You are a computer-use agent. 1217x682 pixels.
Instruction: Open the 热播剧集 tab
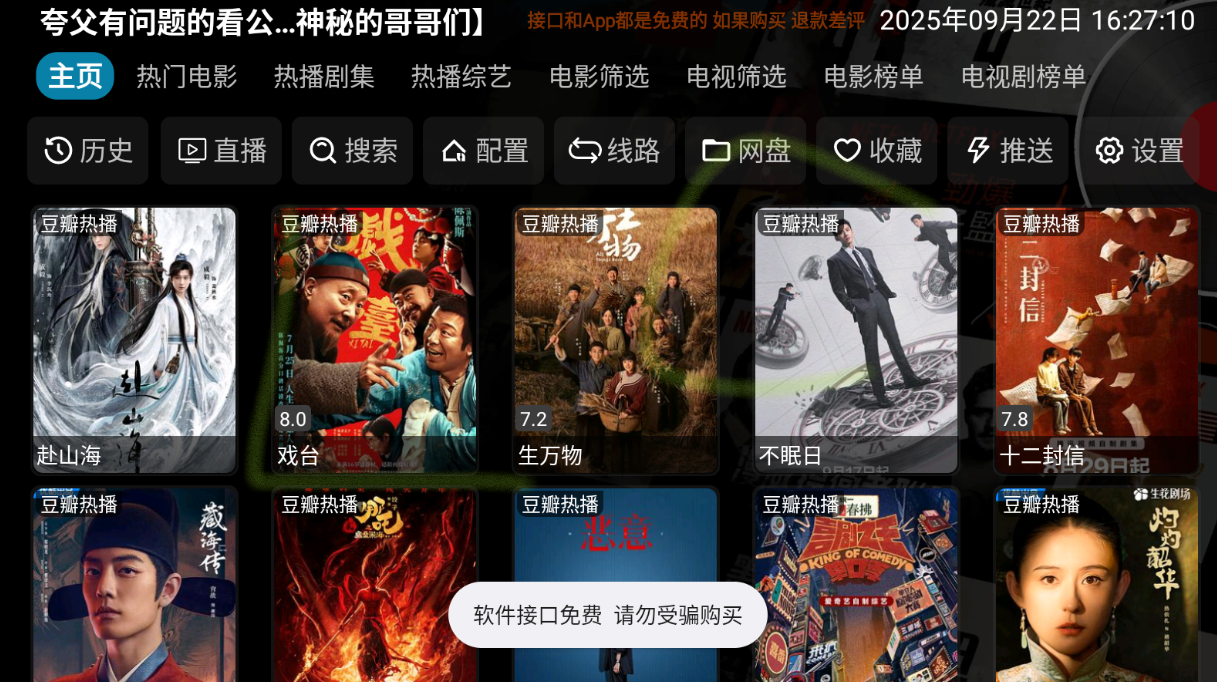(x=324, y=77)
